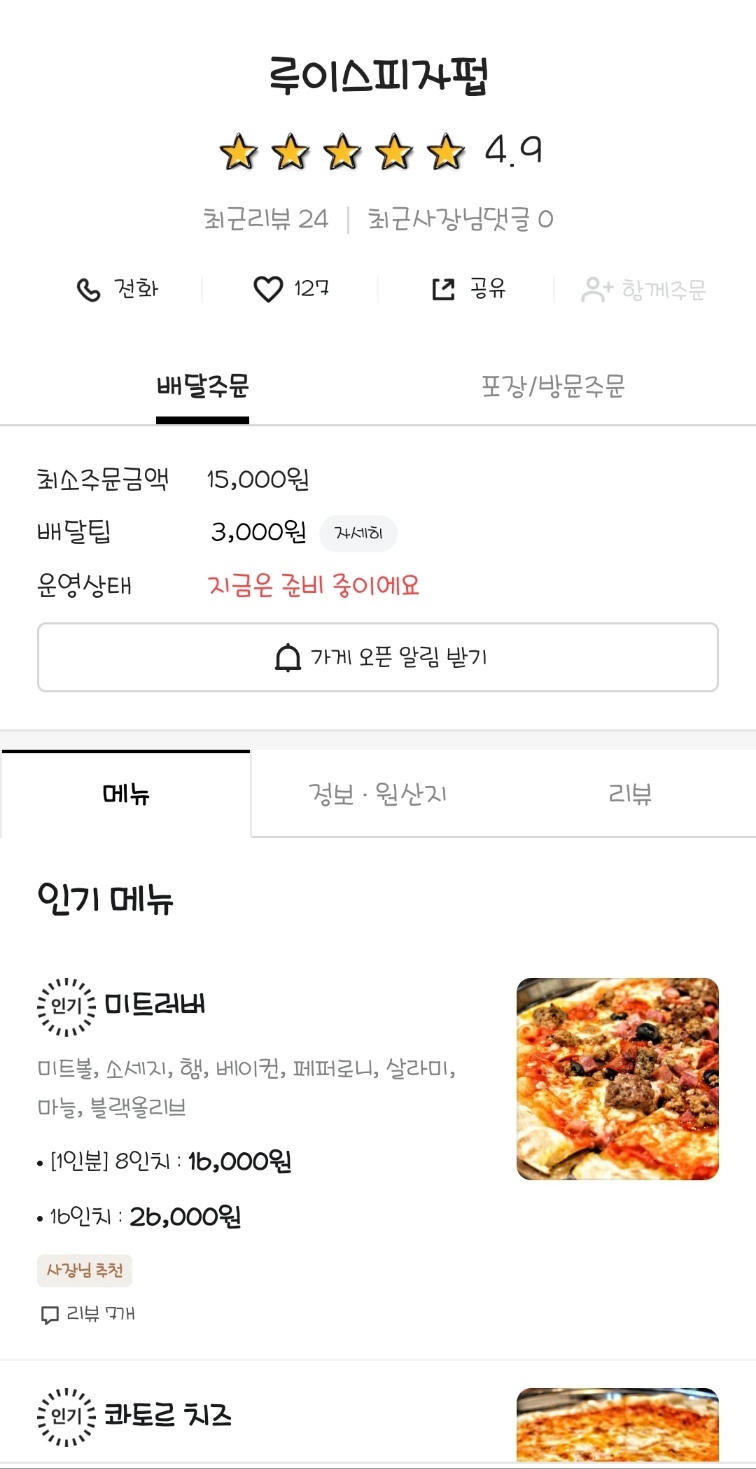Tap 가게 오픈 알림 받기 button

point(378,657)
